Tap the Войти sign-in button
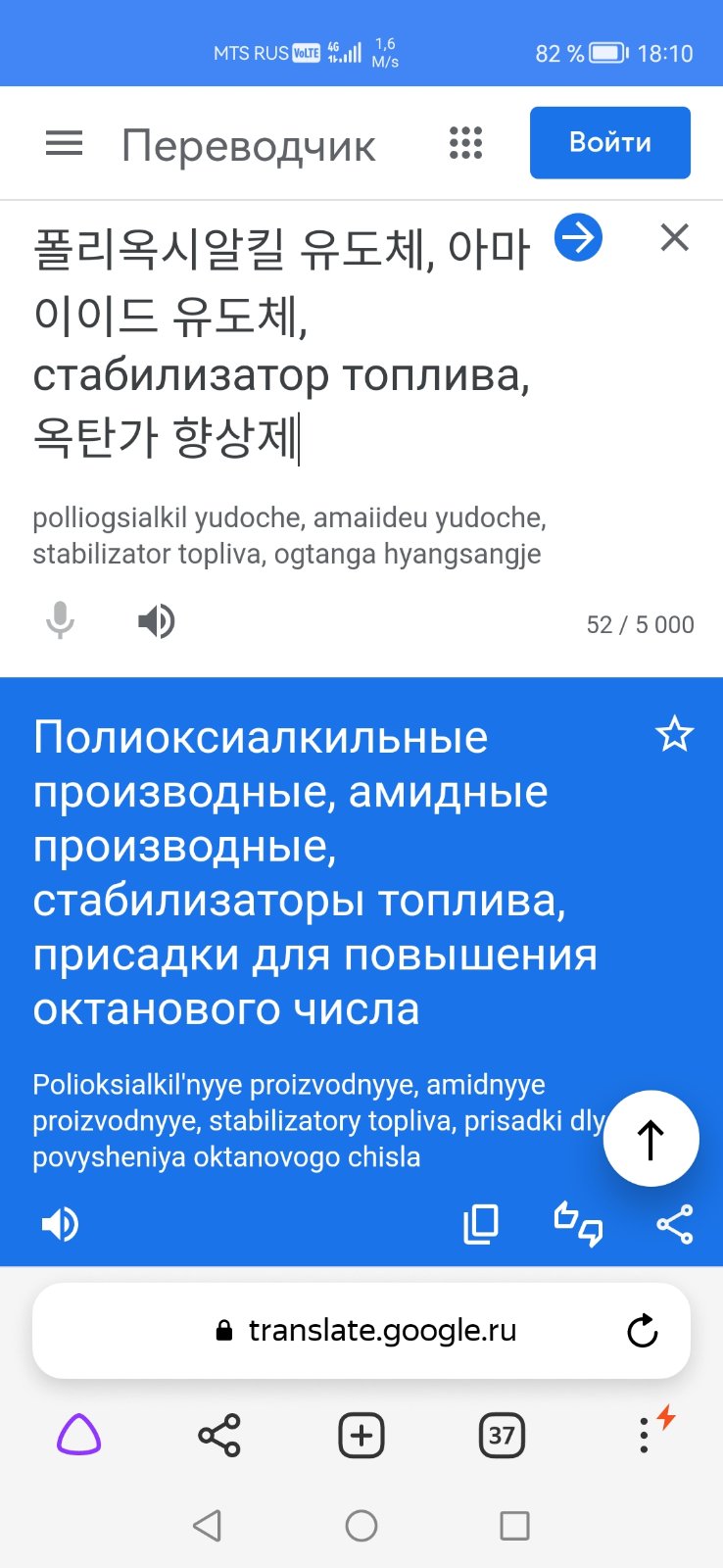Screen dimensions: 723x1568 click(x=610, y=143)
